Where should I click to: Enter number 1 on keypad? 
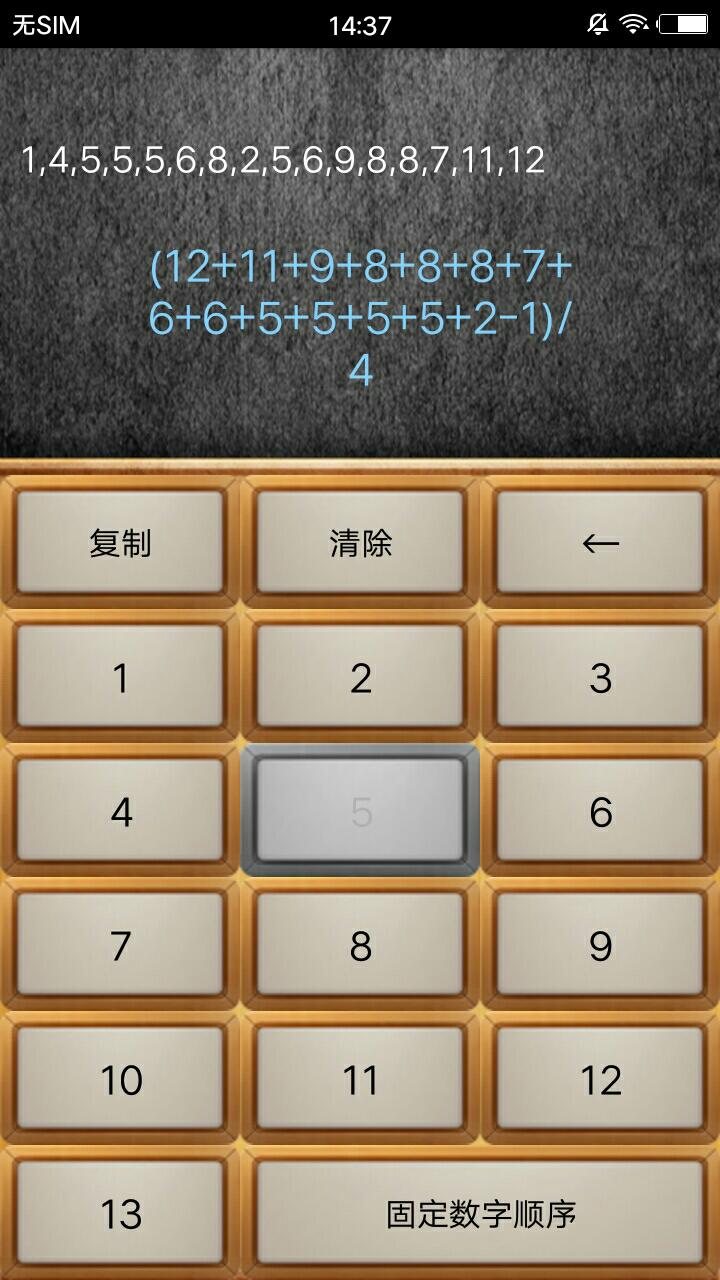(x=120, y=677)
